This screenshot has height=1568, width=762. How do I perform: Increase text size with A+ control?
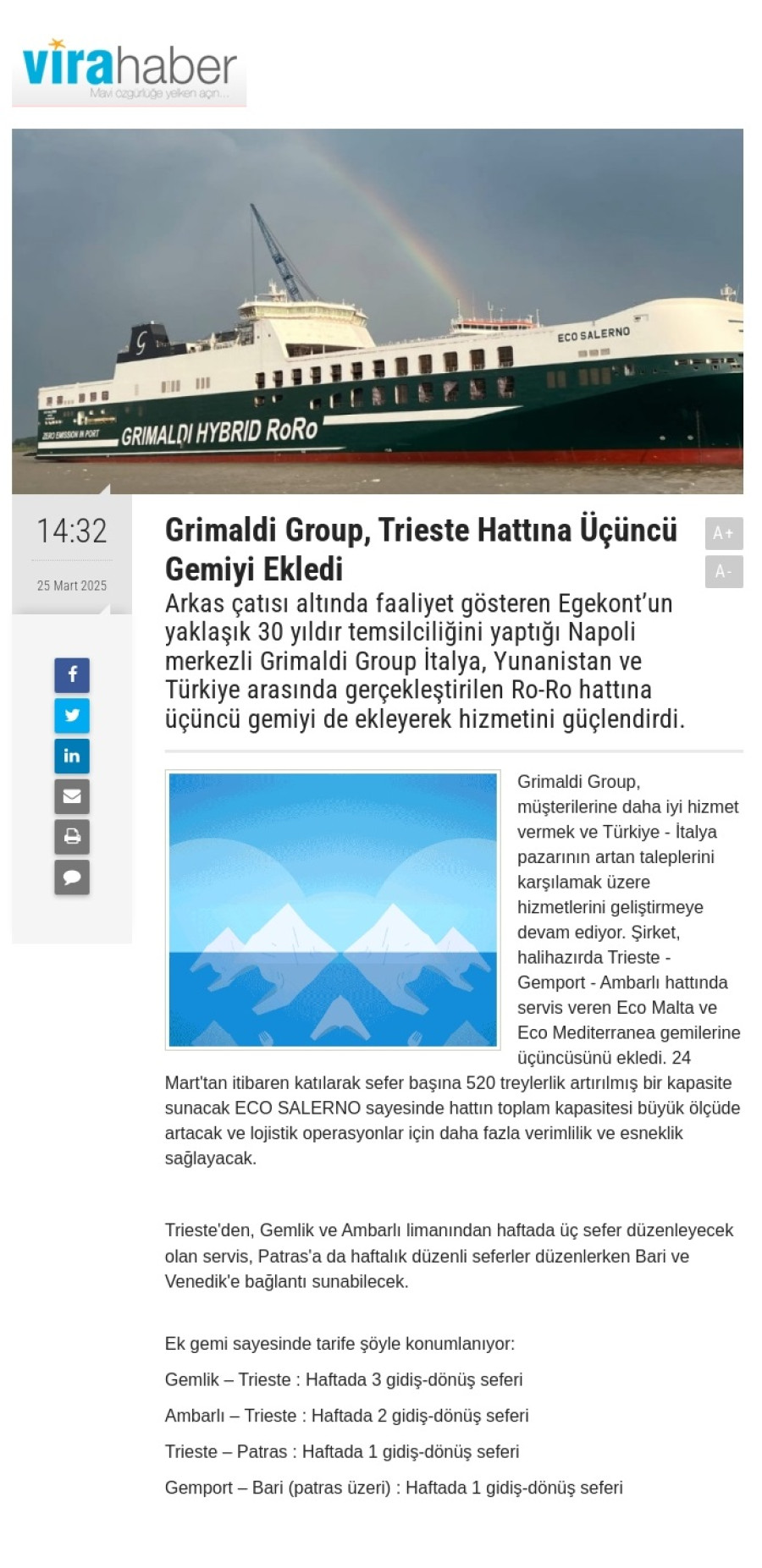[x=724, y=533]
